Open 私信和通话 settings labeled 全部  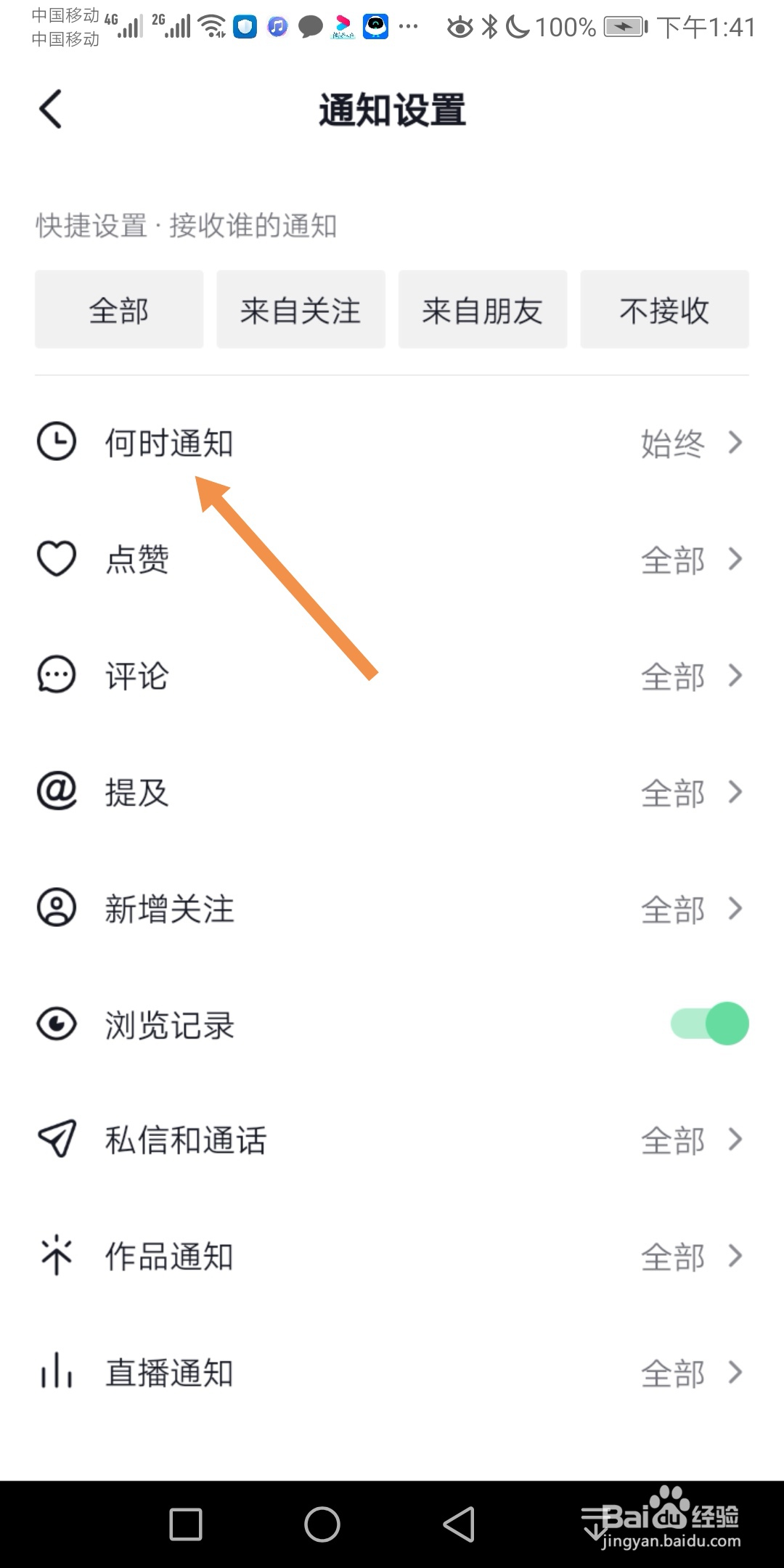tap(675, 1140)
